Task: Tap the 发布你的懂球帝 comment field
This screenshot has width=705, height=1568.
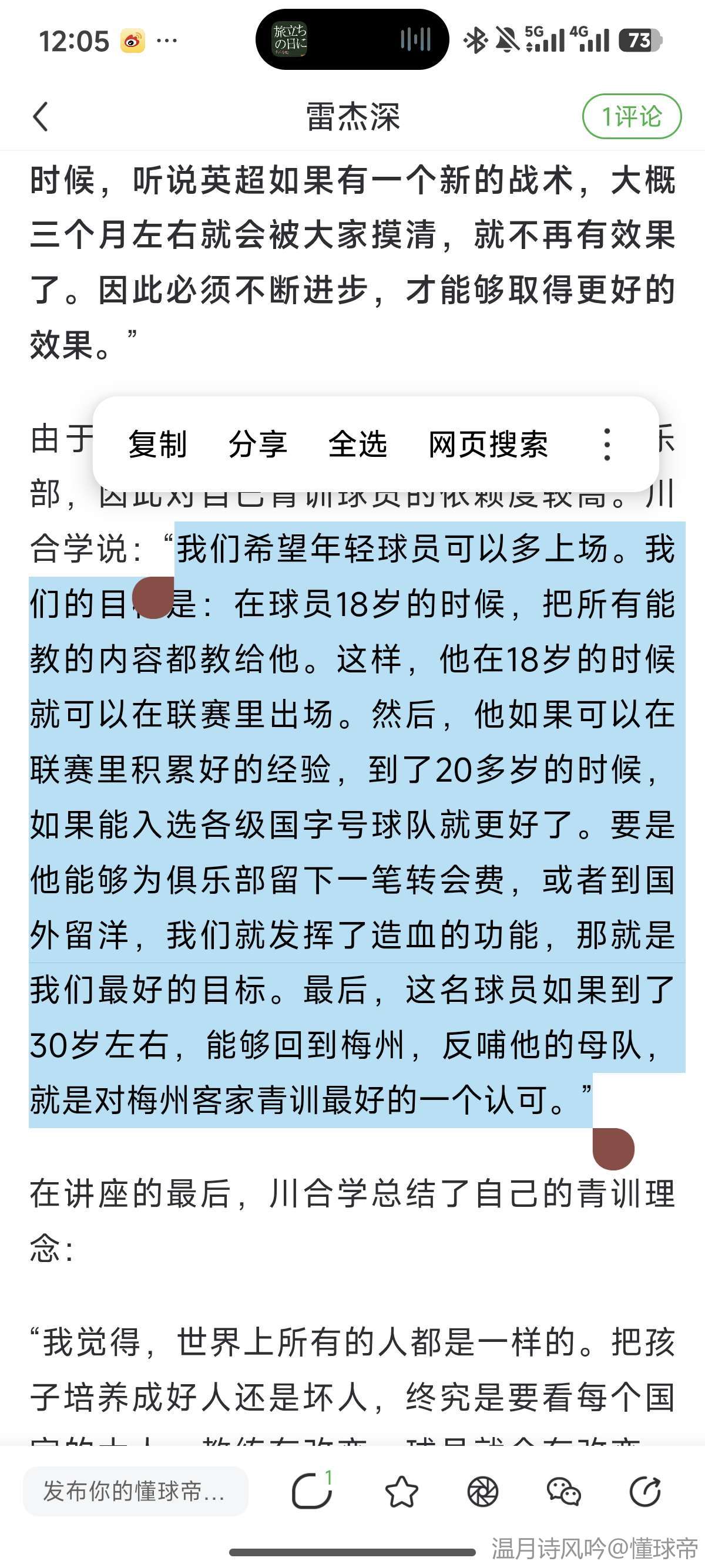Action: pyautogui.click(x=135, y=1491)
